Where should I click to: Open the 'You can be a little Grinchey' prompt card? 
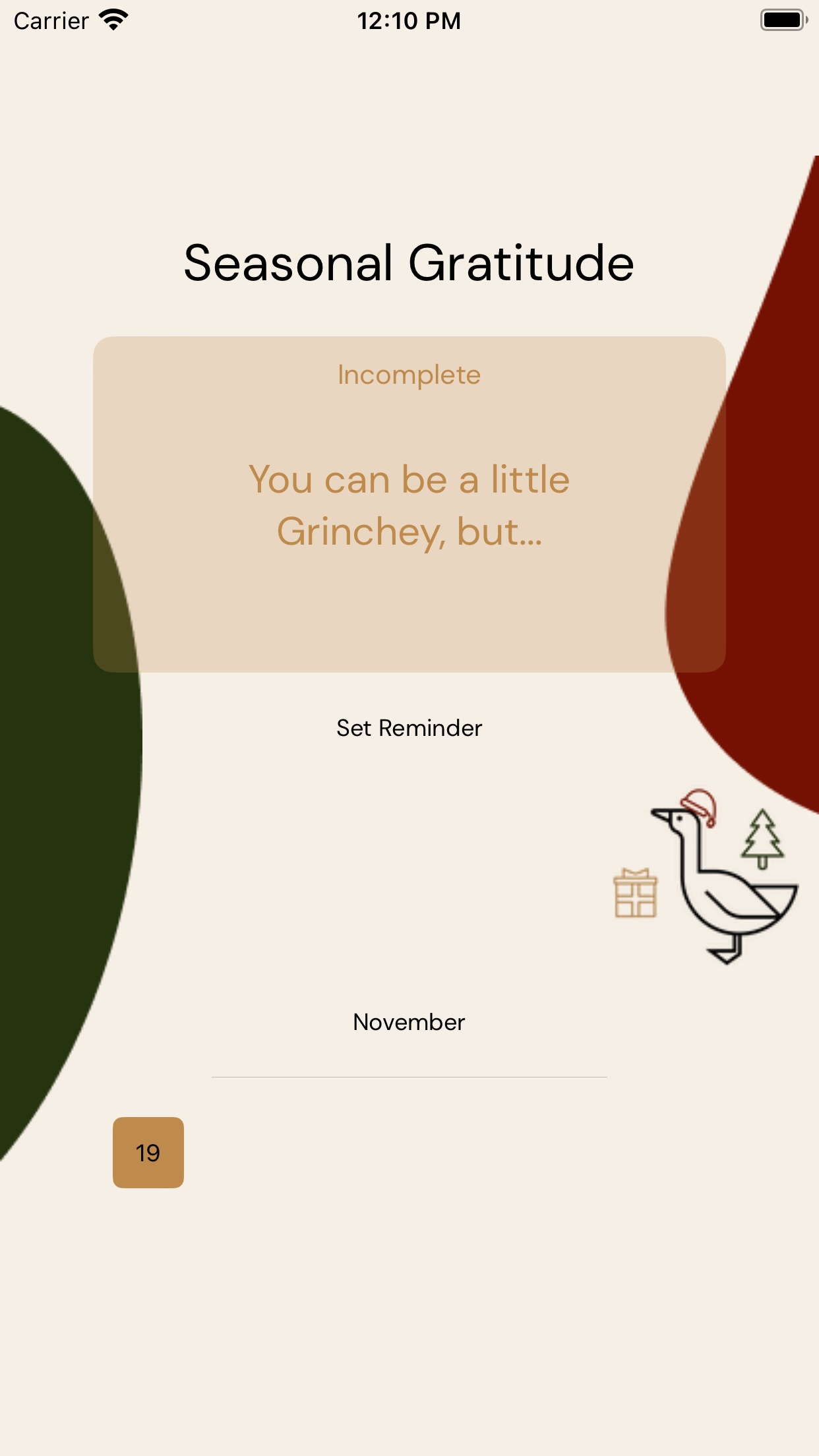tap(409, 504)
